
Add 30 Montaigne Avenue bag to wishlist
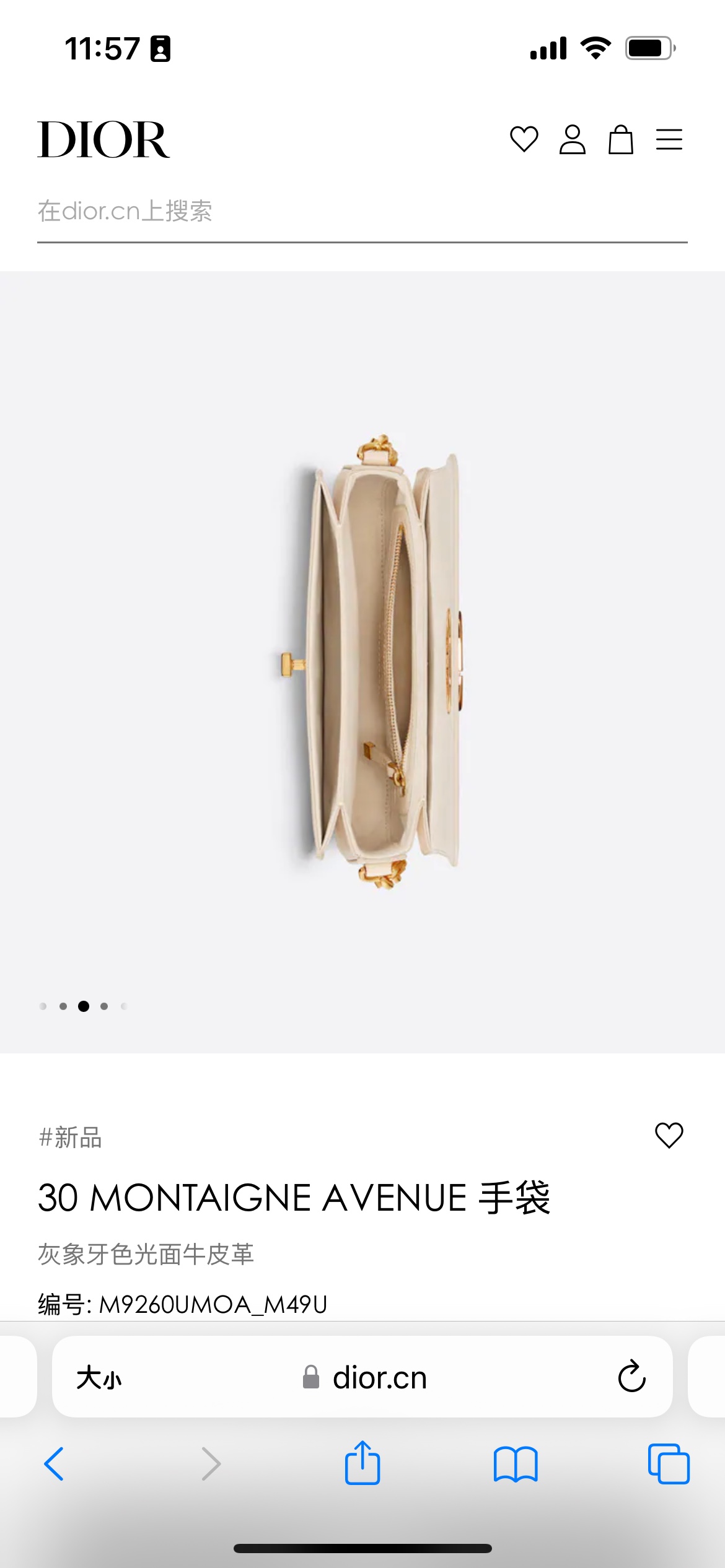pos(669,1135)
